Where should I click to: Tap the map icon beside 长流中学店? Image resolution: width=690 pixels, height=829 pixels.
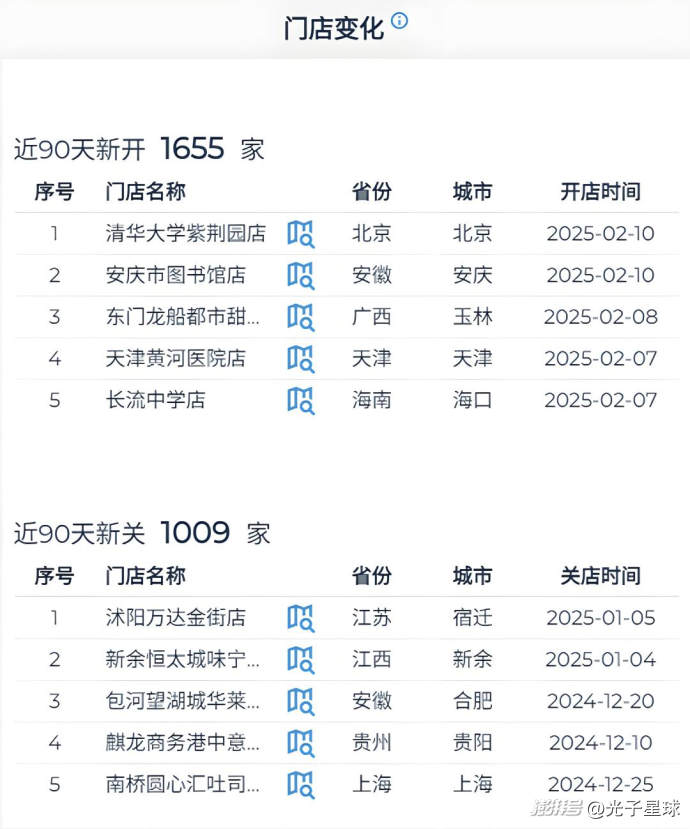point(300,400)
